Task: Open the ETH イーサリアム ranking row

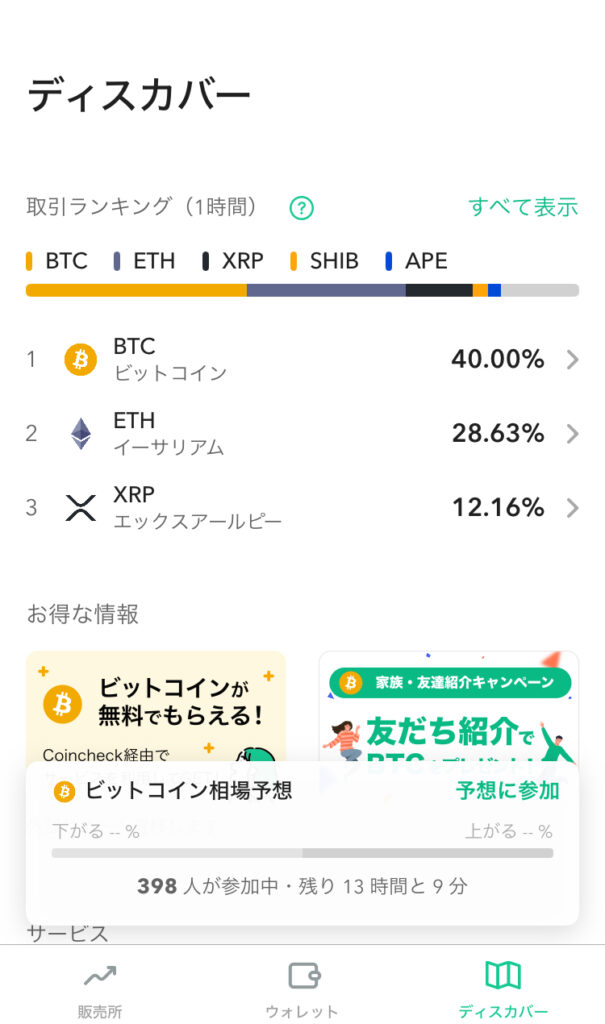Action: pyautogui.click(x=302, y=433)
